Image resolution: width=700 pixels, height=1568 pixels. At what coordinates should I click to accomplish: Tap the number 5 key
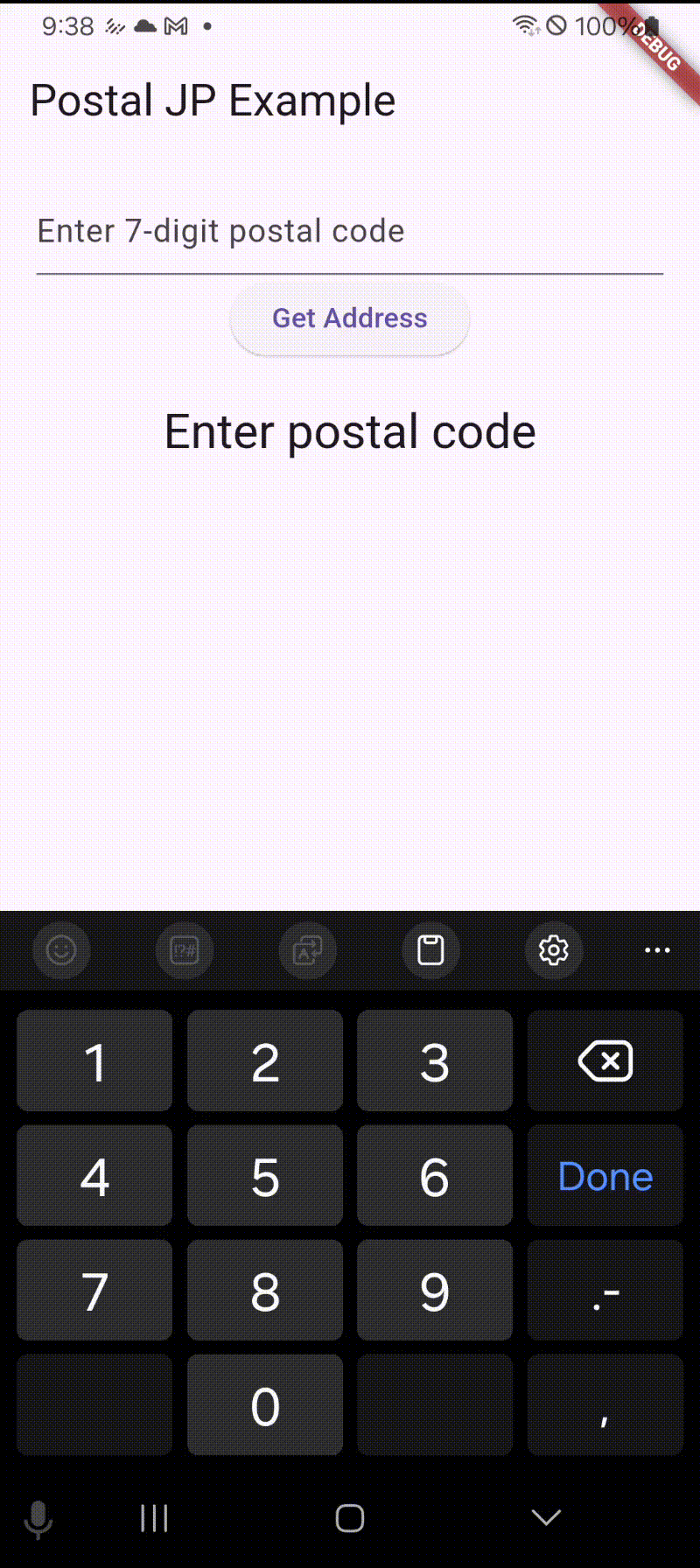[264, 1175]
